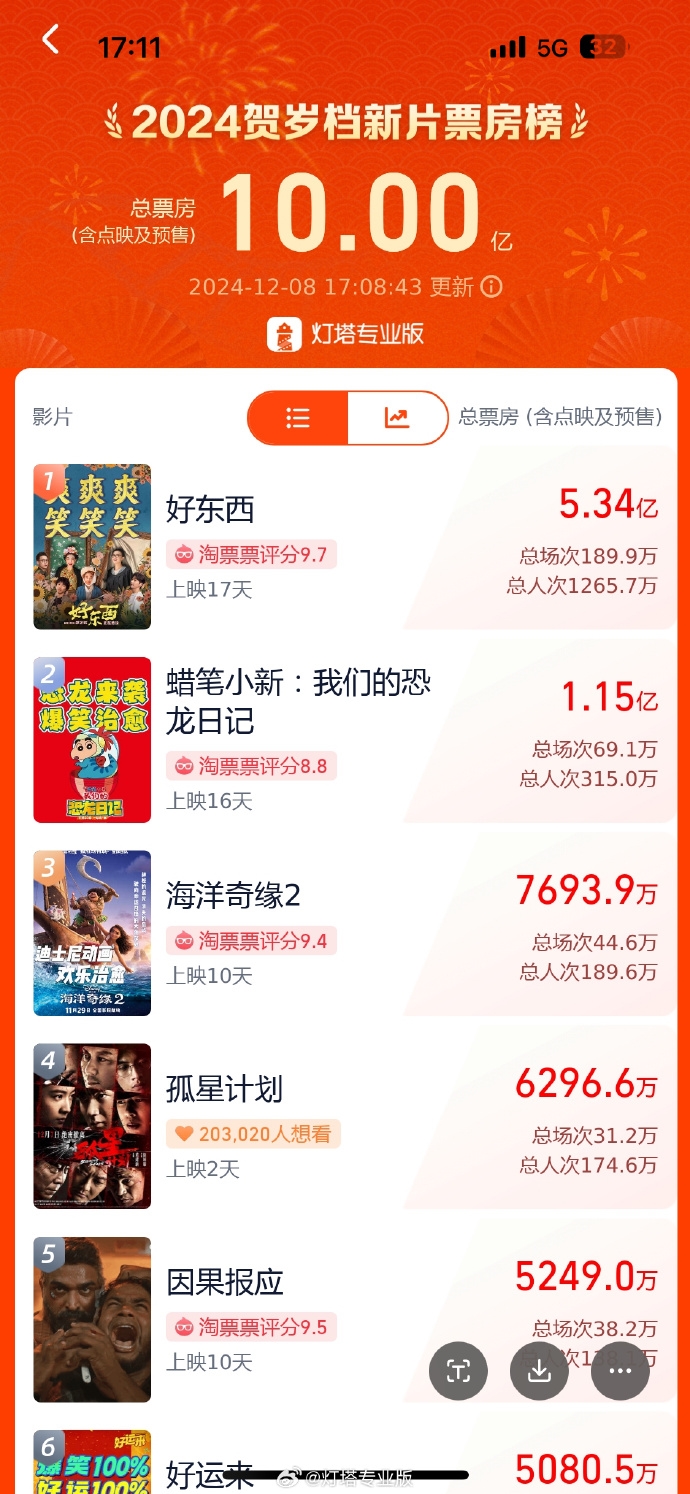Switch to the list view segment

coord(298,418)
